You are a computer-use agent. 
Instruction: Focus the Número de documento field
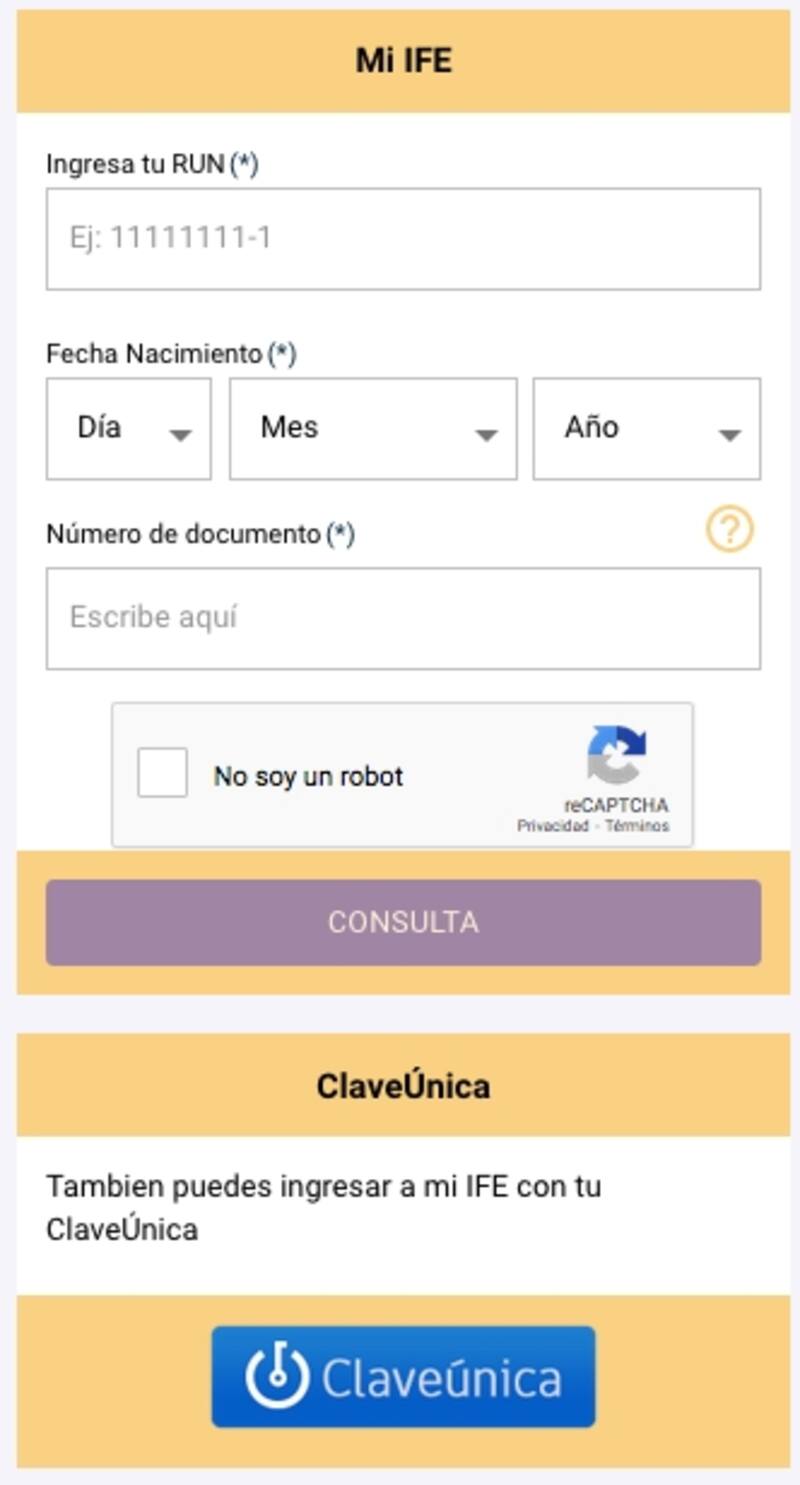[402, 618]
